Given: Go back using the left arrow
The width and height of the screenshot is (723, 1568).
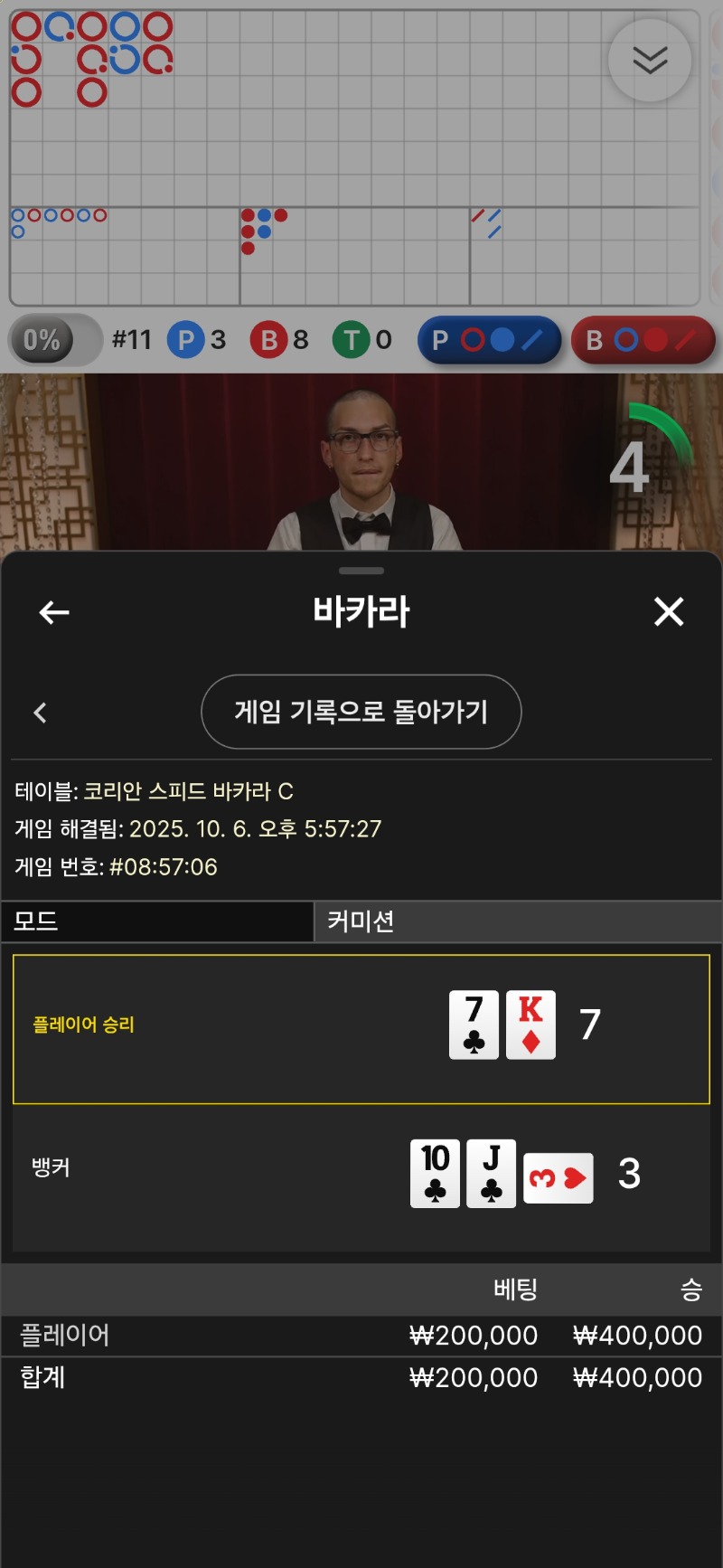Looking at the screenshot, I should pos(54,612).
